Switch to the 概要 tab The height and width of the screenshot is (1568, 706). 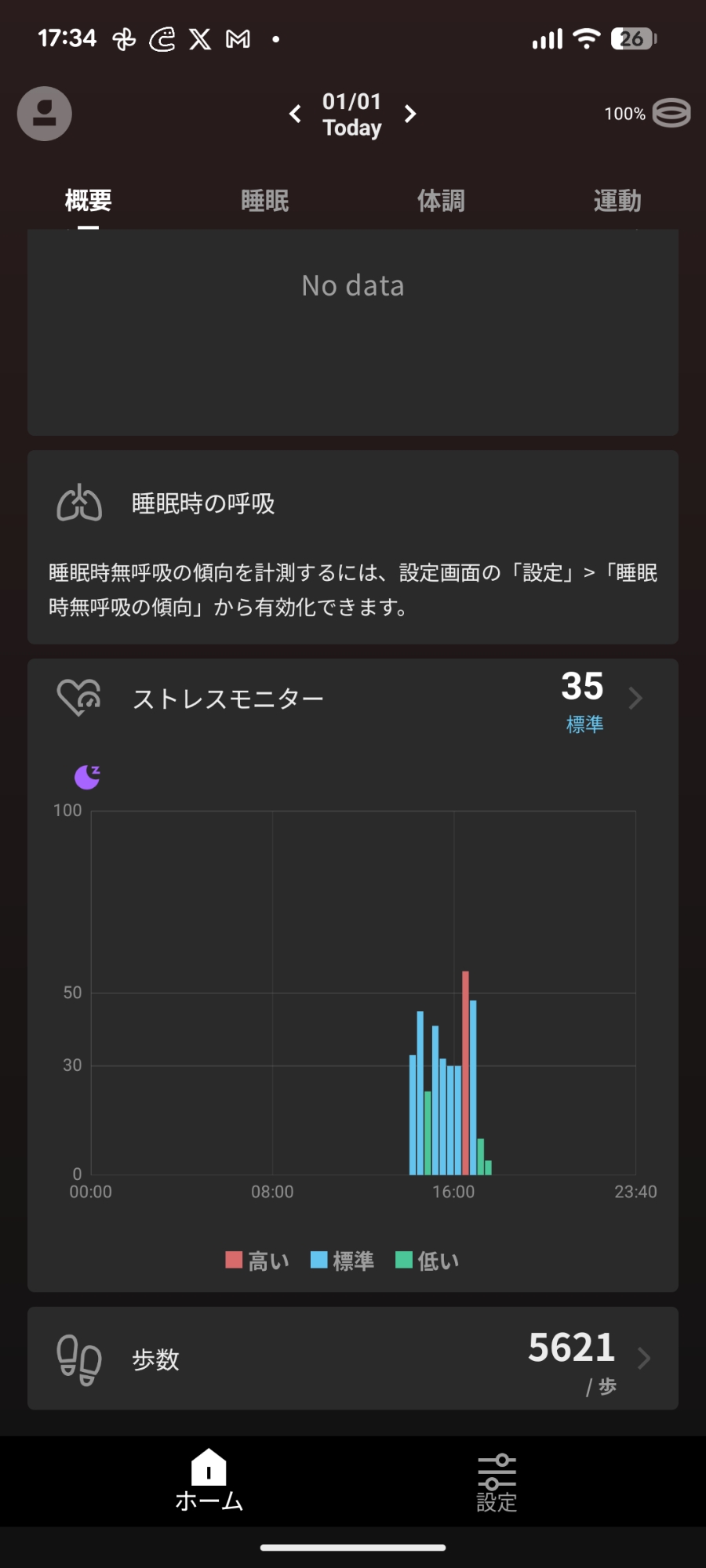(88, 201)
